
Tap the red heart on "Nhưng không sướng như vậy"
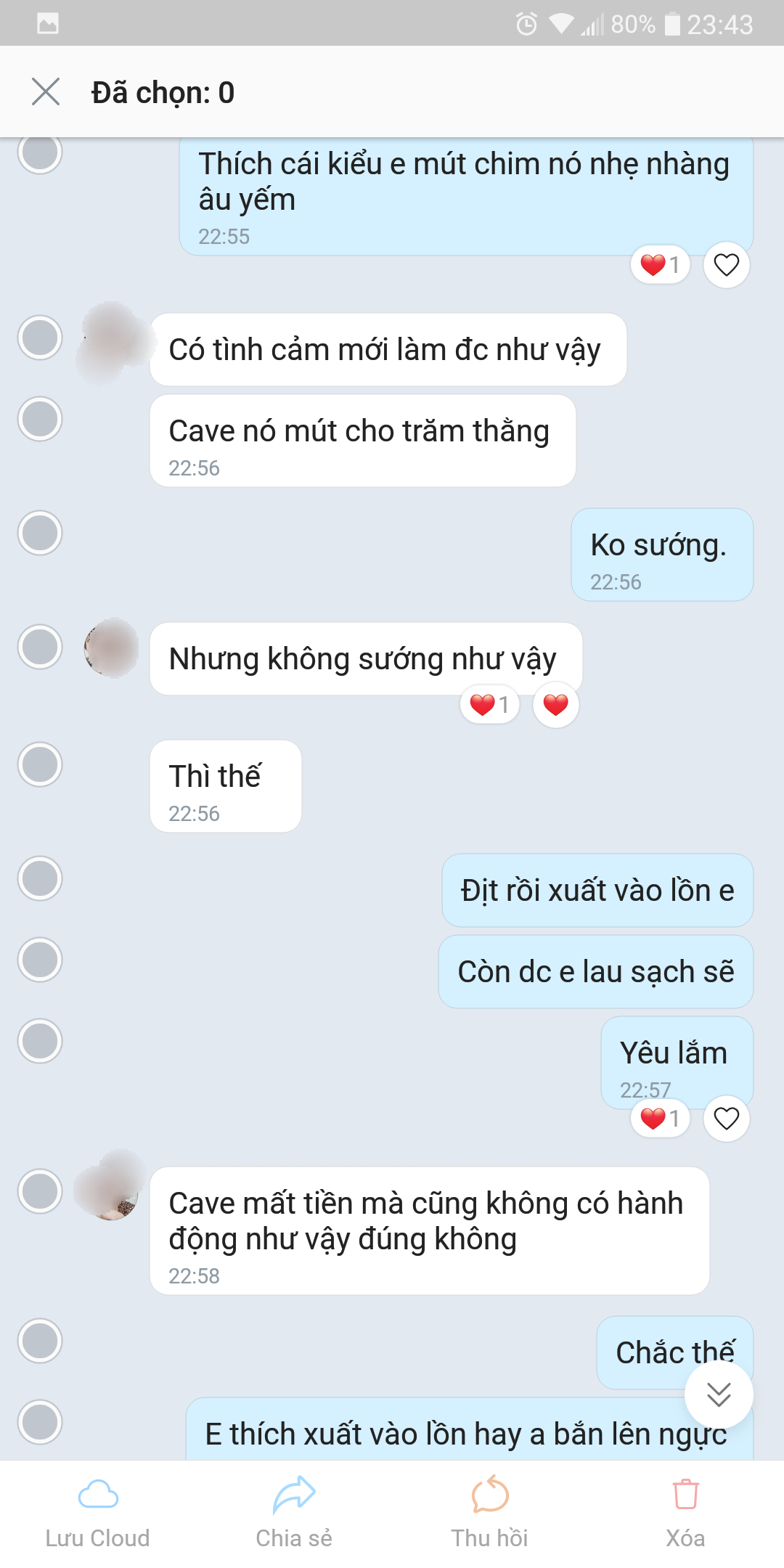click(x=556, y=704)
